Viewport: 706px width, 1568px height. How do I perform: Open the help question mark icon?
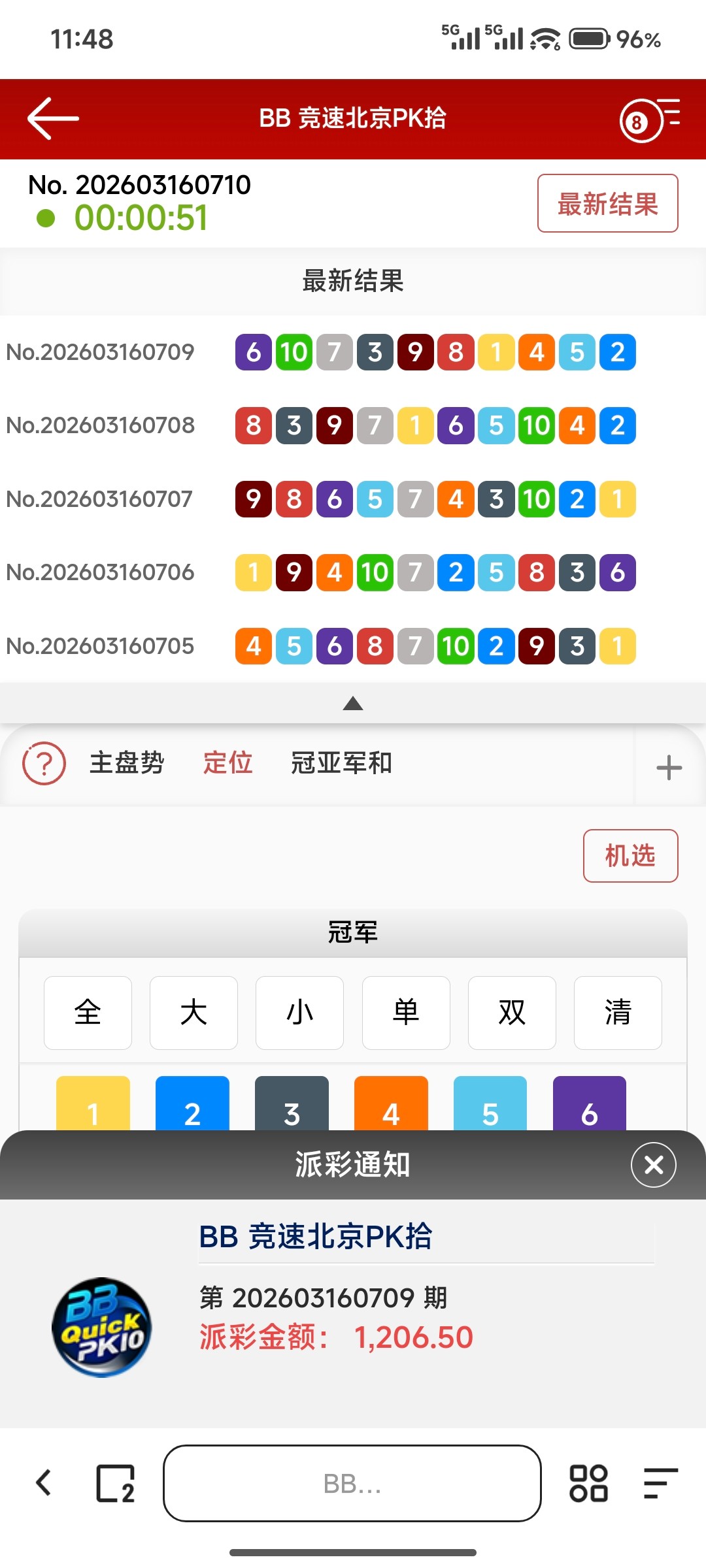43,762
